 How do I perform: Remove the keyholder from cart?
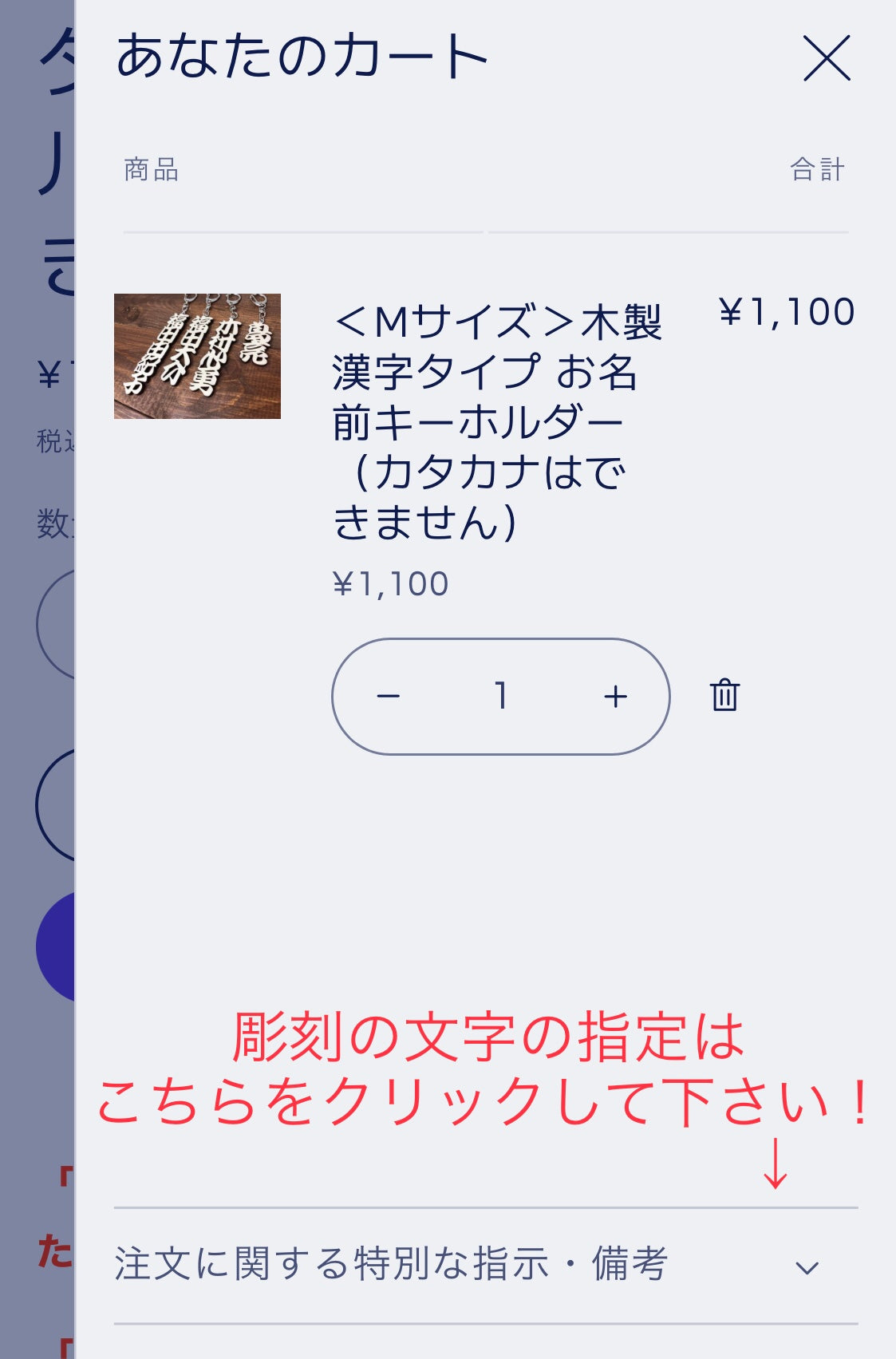pyautogui.click(x=724, y=695)
